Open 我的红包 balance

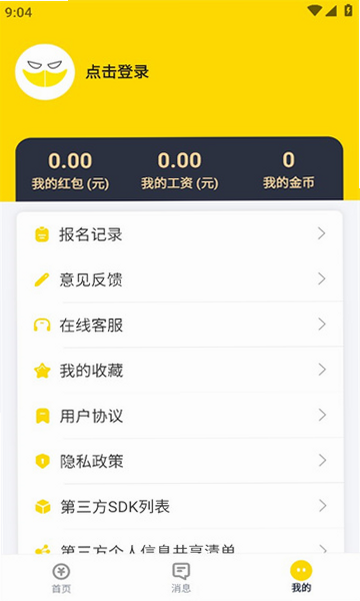pos(70,170)
